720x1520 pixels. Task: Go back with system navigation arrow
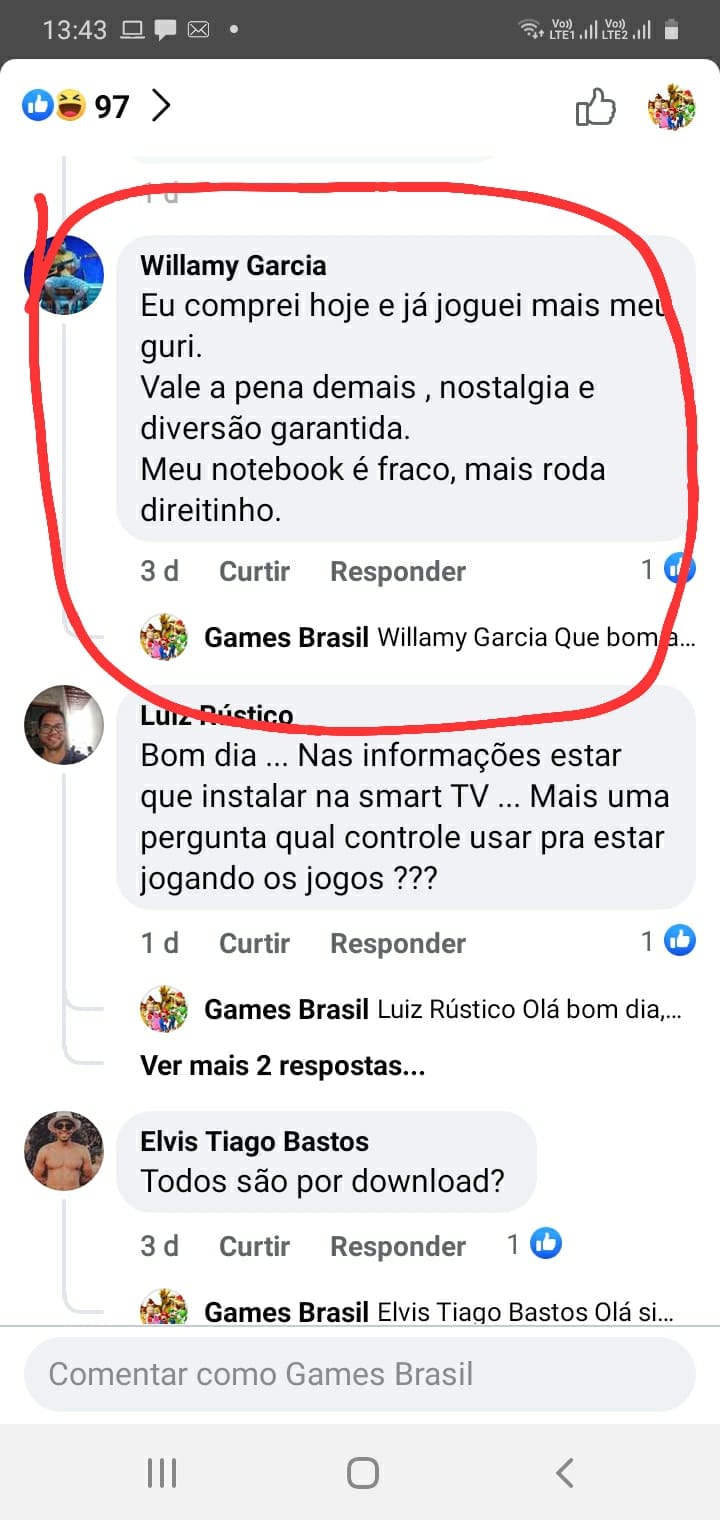[x=564, y=1472]
